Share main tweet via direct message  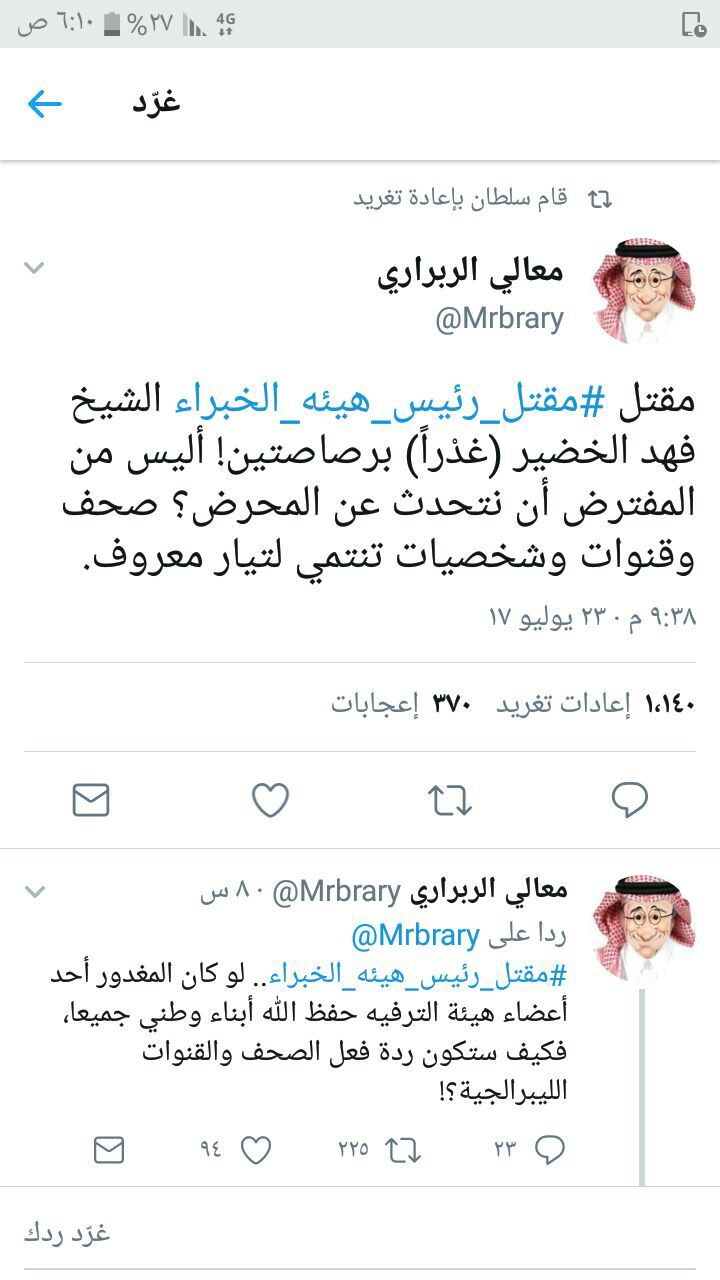pyautogui.click(x=91, y=800)
